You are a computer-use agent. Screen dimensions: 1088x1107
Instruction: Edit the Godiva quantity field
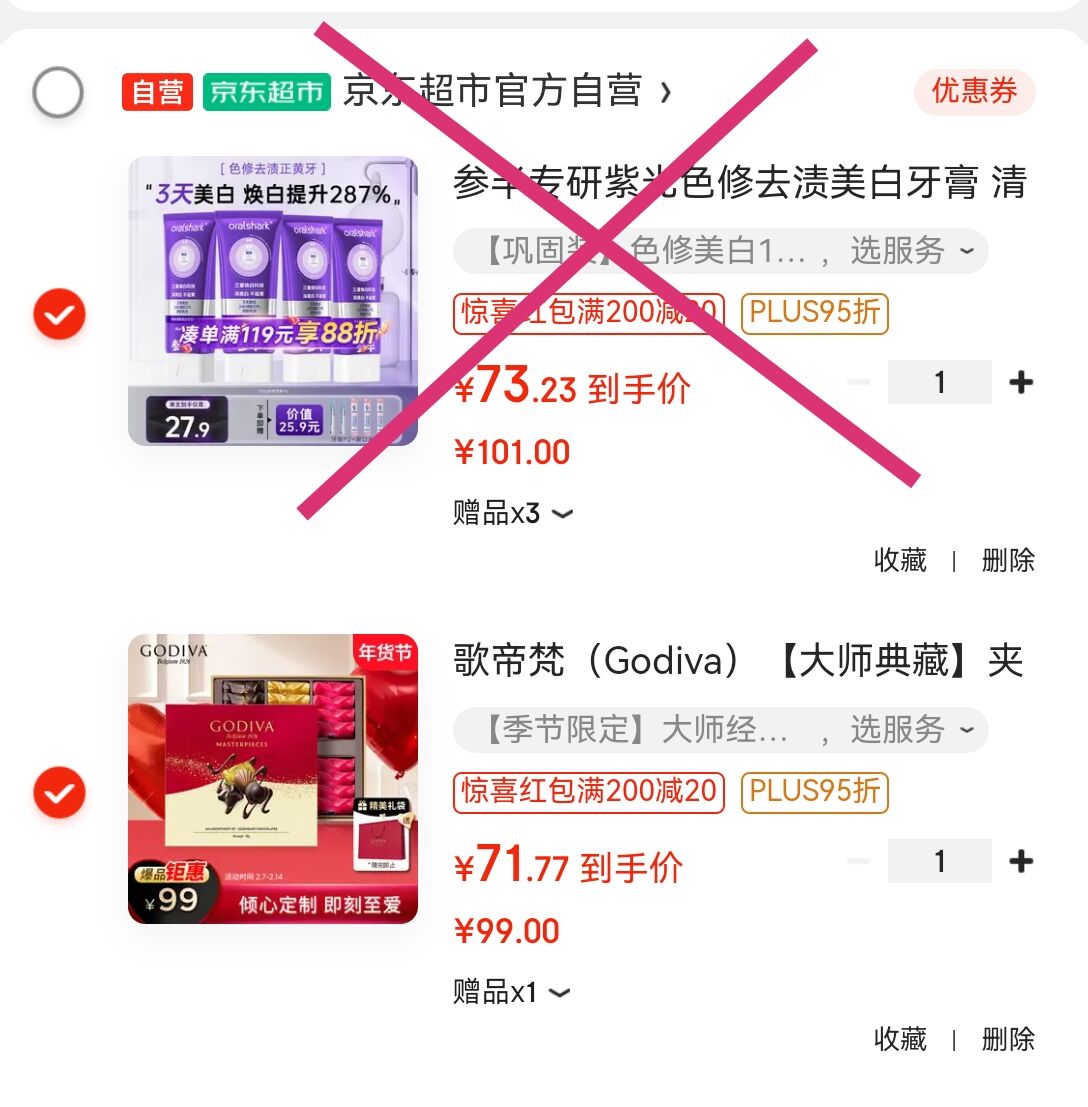click(940, 861)
